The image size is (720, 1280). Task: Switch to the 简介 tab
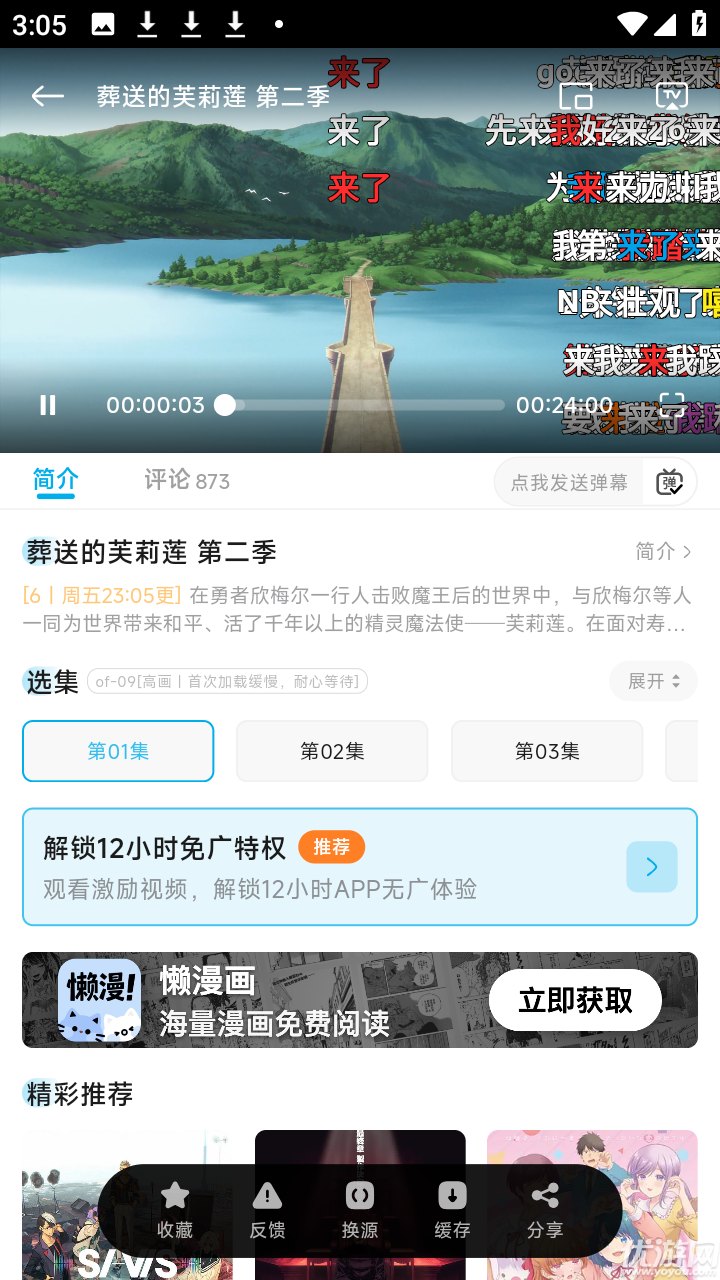click(x=55, y=480)
